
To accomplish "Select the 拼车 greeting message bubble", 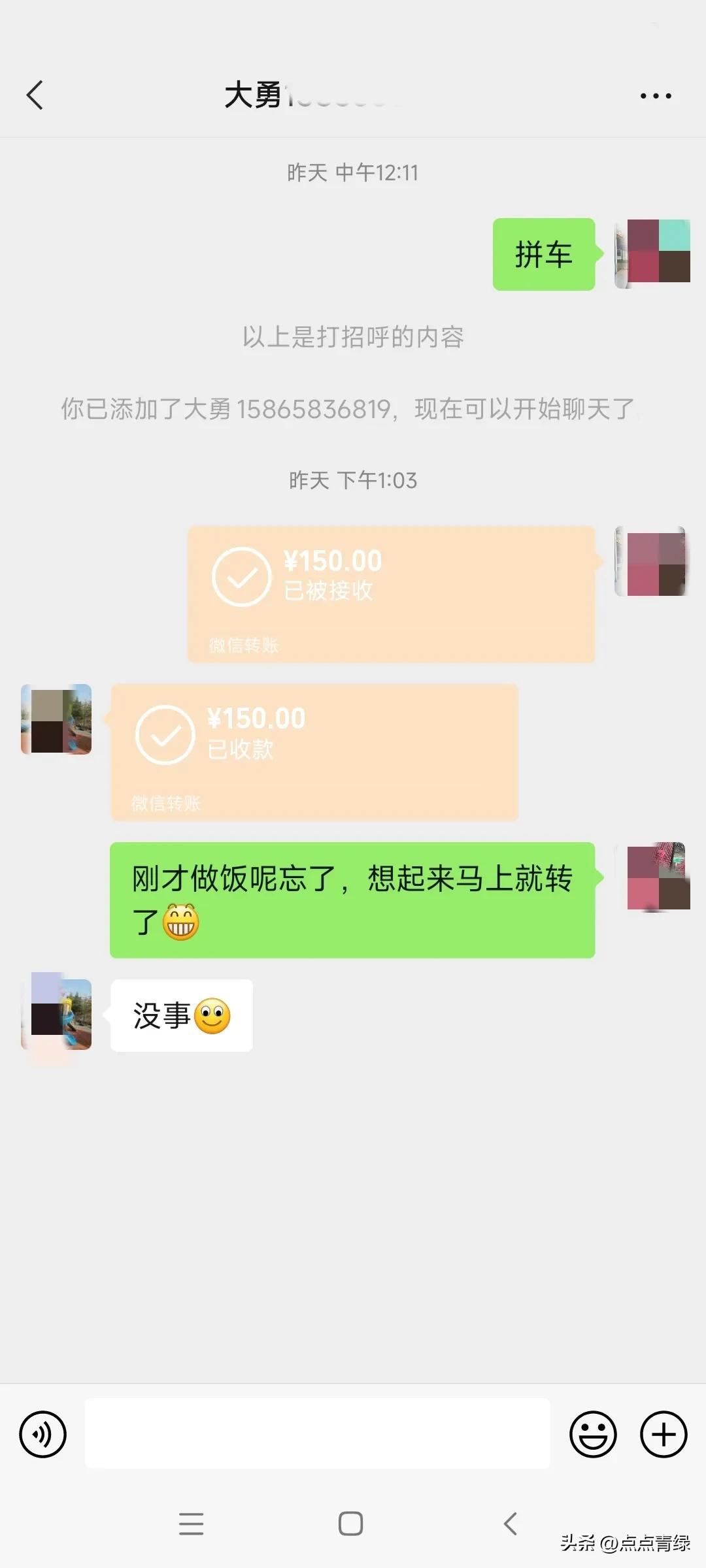I will pos(543,253).
